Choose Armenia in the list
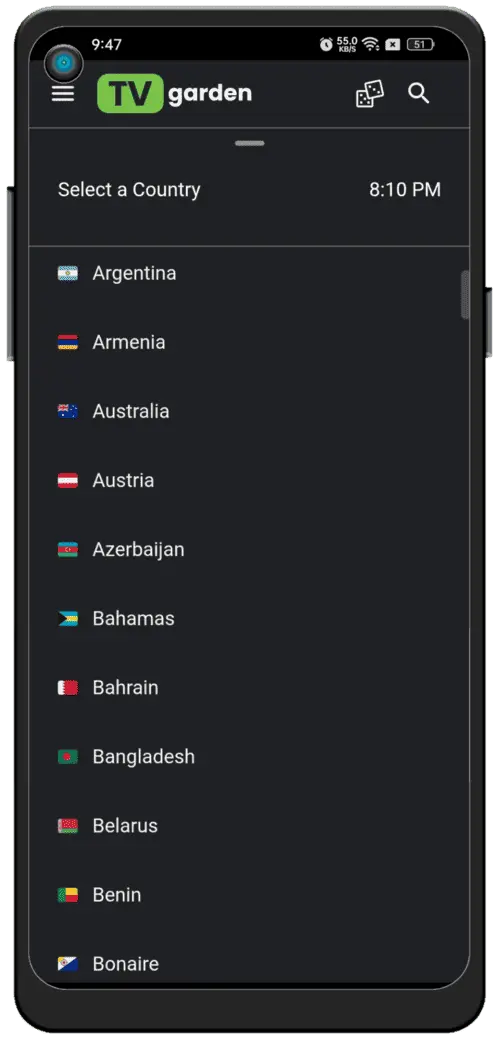Viewport: 500px width, 1040px height. coord(249,342)
